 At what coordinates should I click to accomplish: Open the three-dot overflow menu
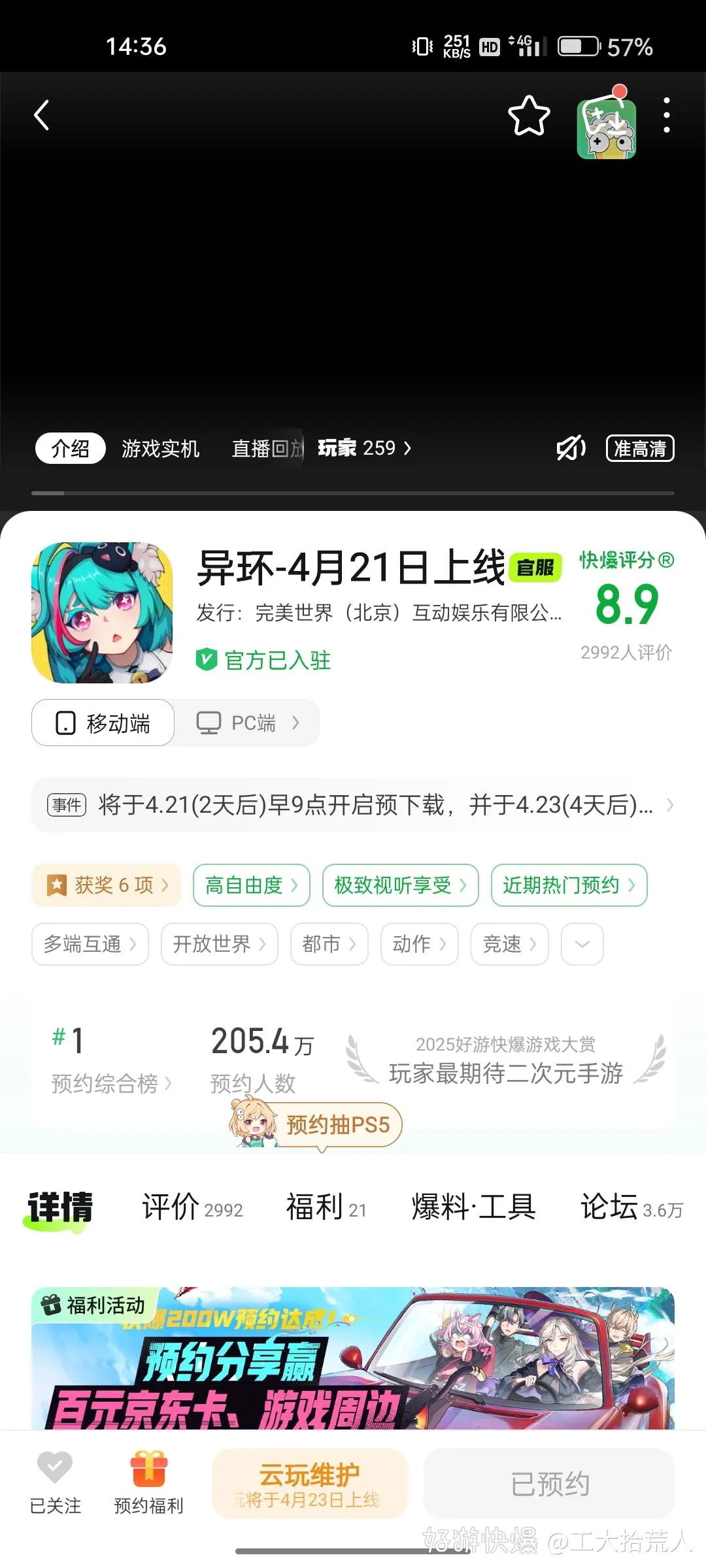[x=665, y=114]
